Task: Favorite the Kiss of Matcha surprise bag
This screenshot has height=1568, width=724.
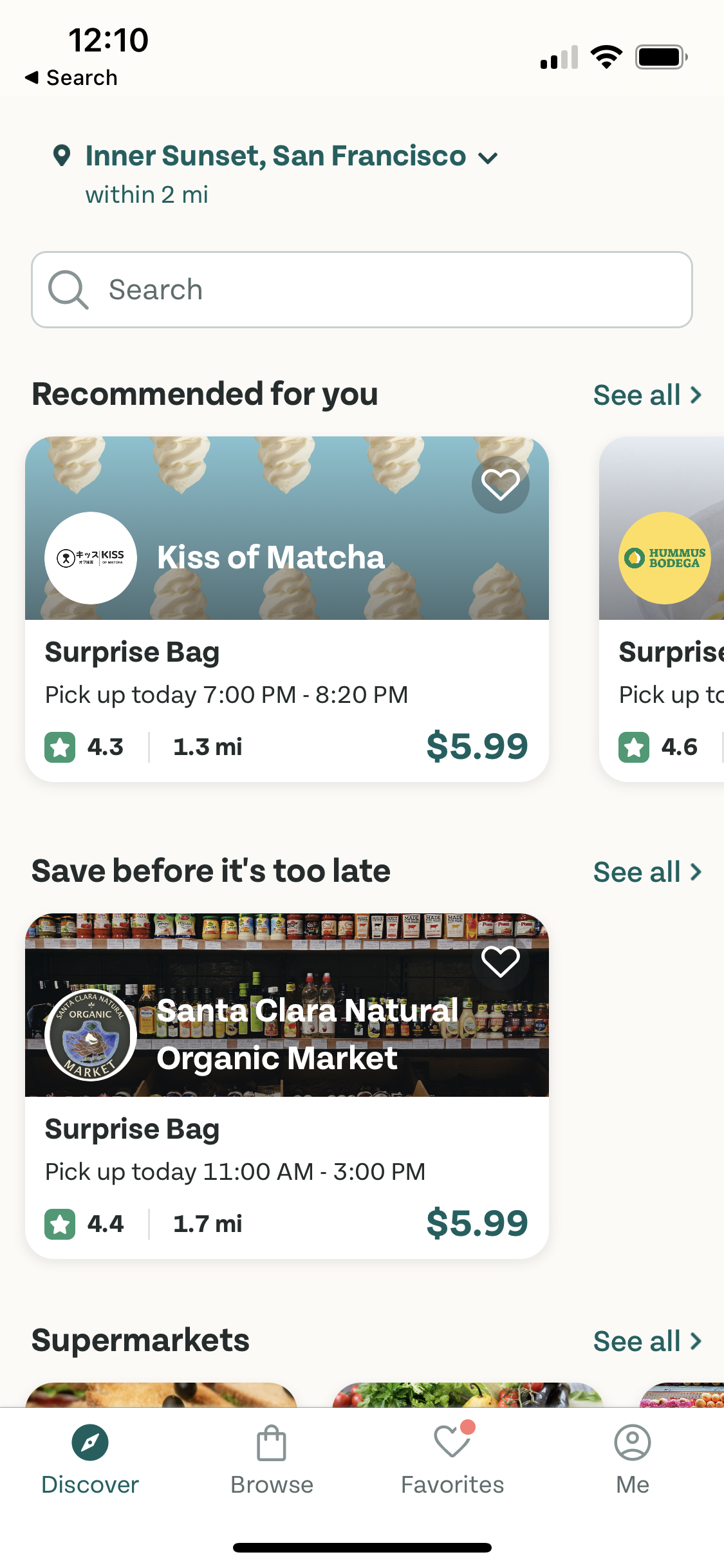Action: pos(501,484)
